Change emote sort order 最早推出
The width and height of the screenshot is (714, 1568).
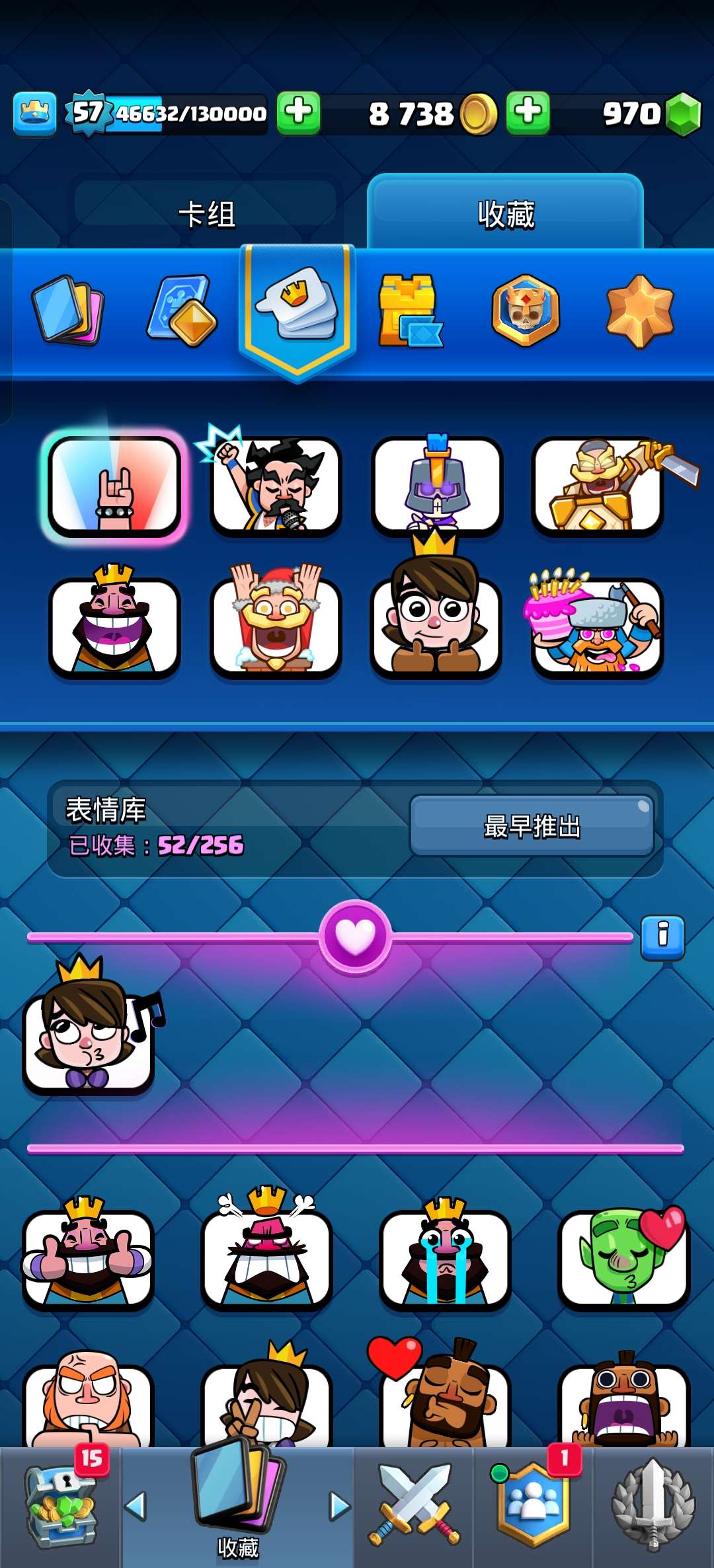[x=532, y=826]
